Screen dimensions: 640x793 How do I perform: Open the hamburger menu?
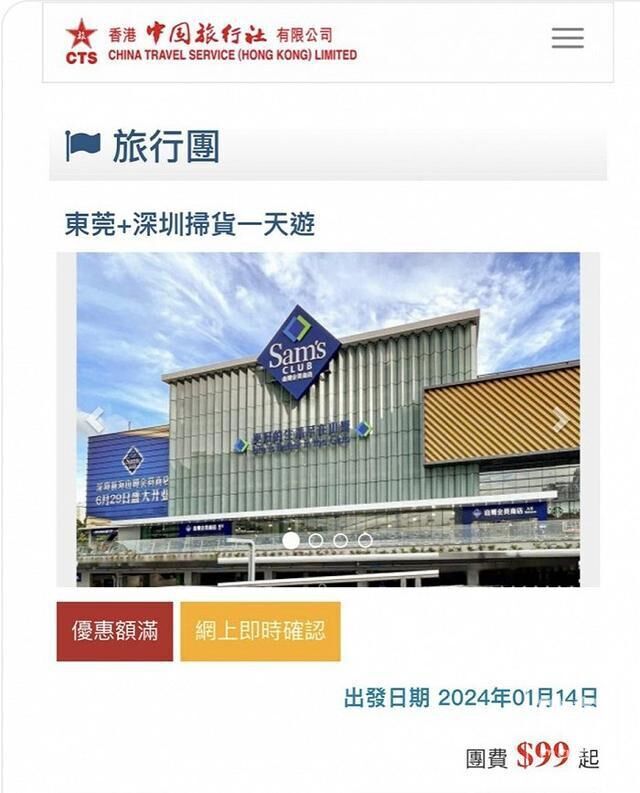click(567, 38)
